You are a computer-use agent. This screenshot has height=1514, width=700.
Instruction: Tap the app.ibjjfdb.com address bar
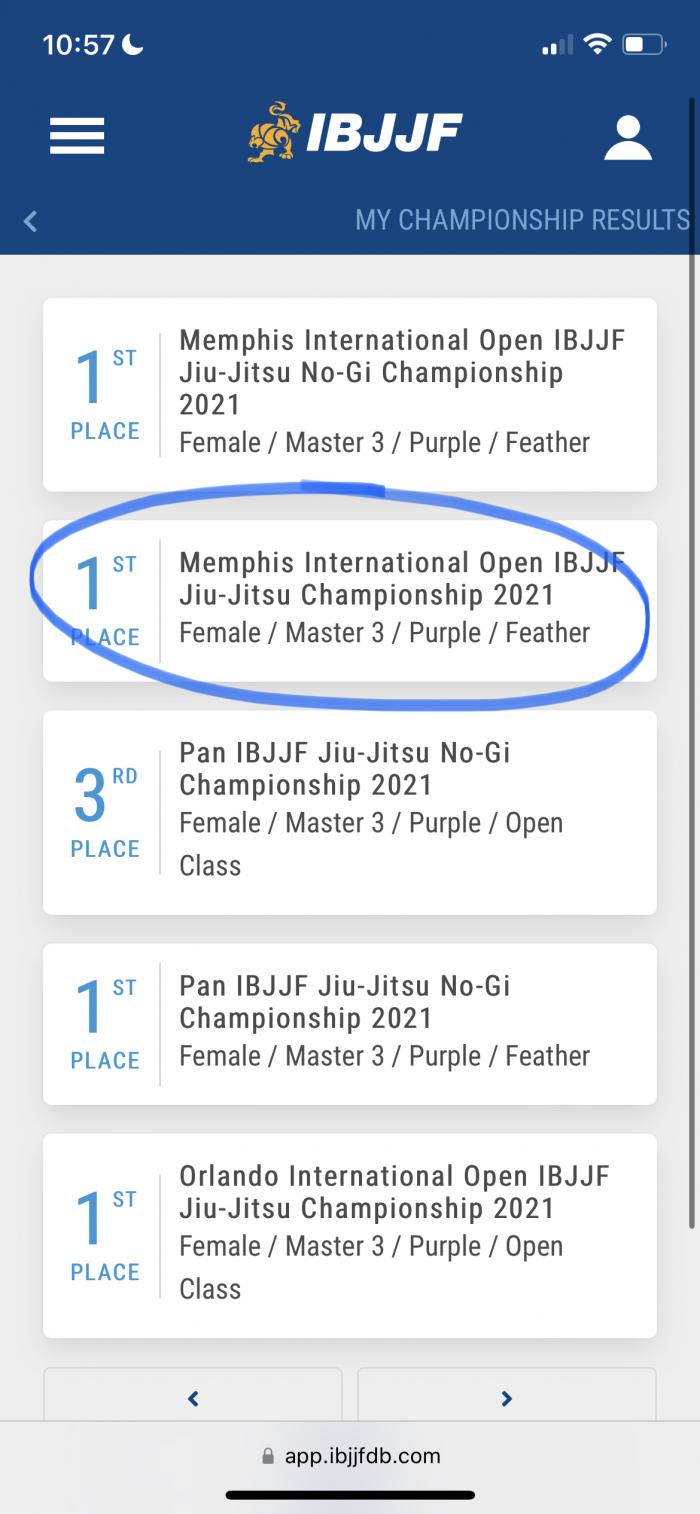(x=350, y=1455)
